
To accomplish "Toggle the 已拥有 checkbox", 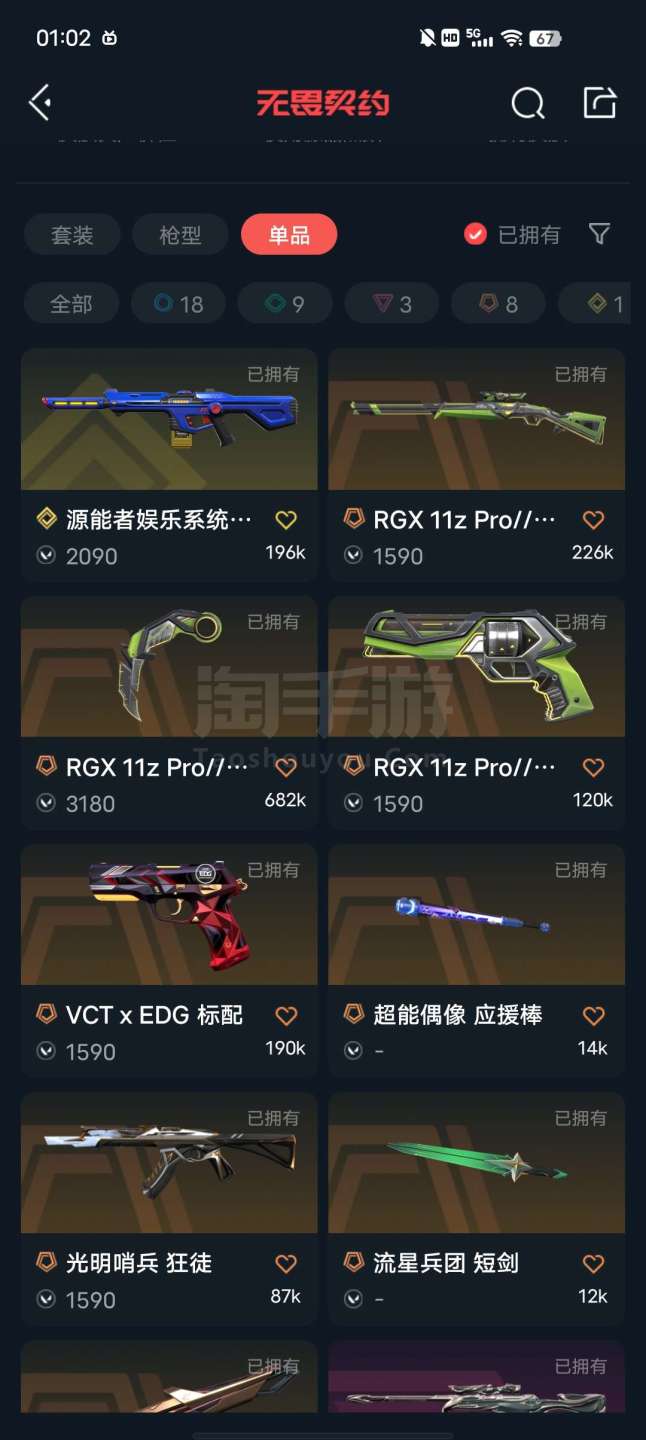I will tap(475, 234).
